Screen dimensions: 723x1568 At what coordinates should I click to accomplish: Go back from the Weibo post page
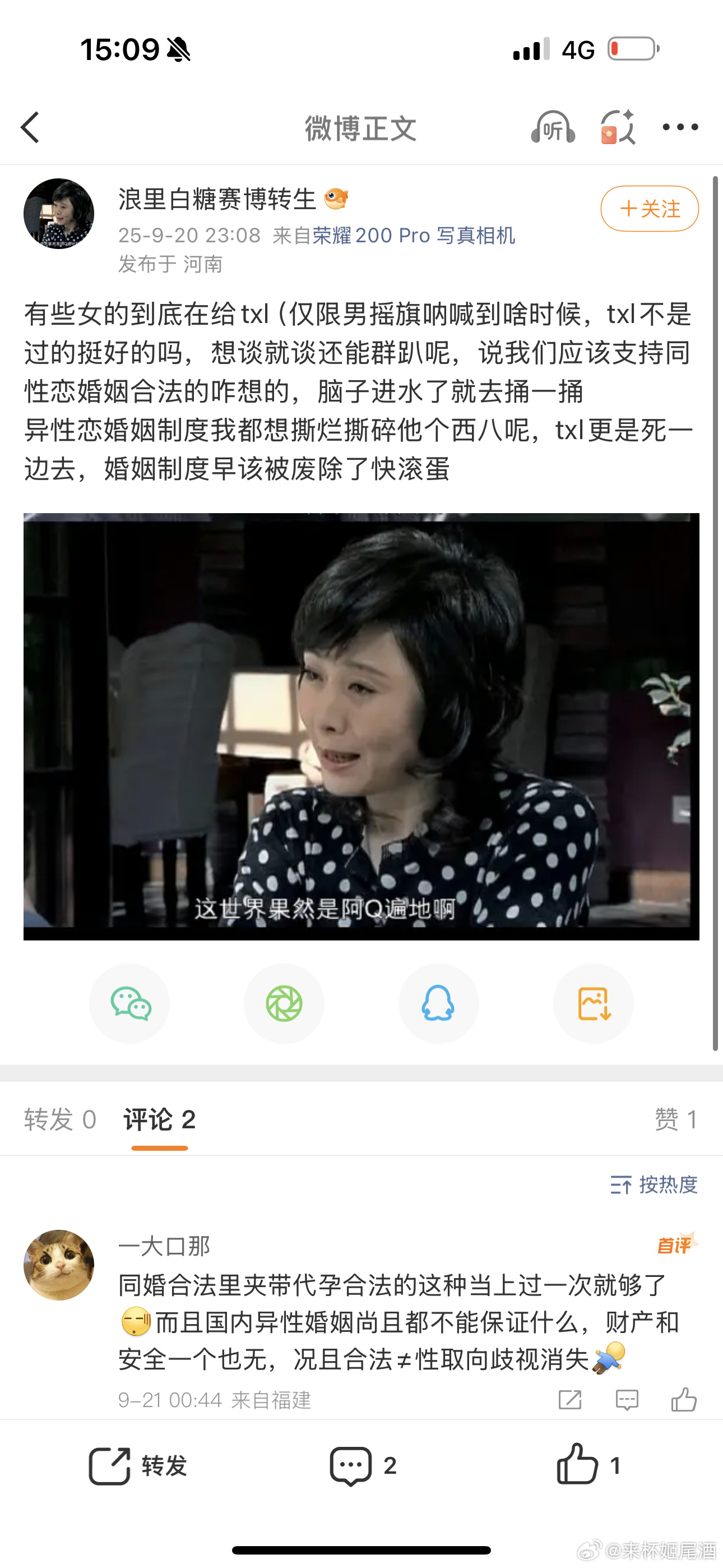click(30, 128)
